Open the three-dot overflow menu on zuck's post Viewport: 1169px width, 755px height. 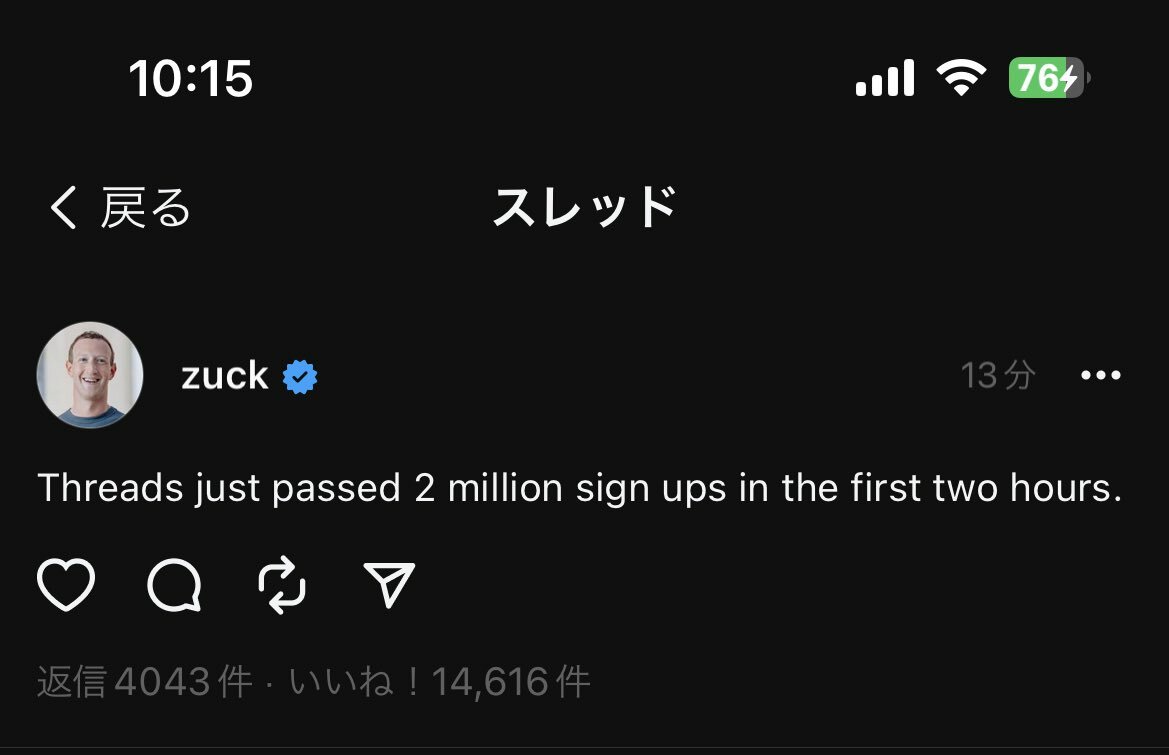pyautogui.click(x=1101, y=376)
